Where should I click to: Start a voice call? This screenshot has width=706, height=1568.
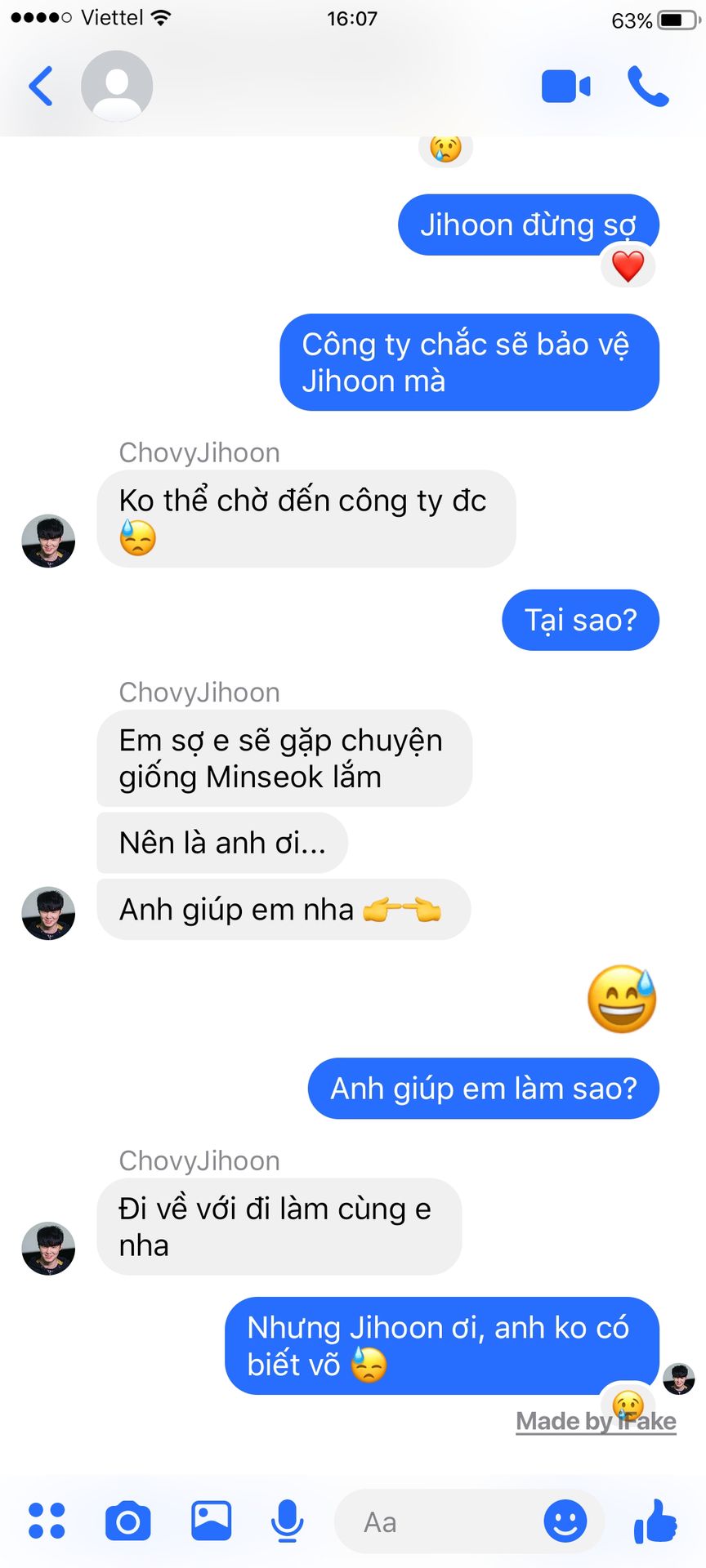tap(647, 87)
